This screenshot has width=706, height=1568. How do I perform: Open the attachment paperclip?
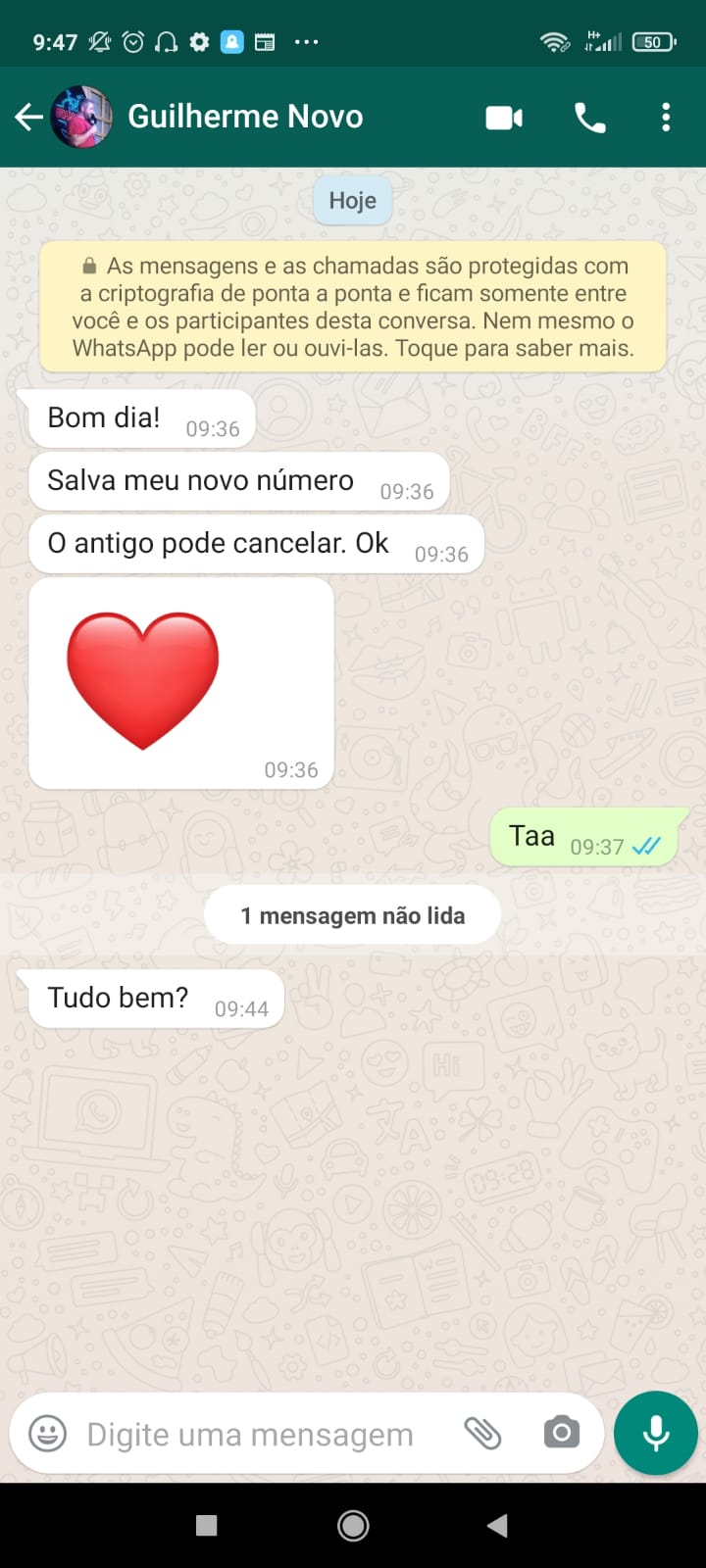point(482,1434)
